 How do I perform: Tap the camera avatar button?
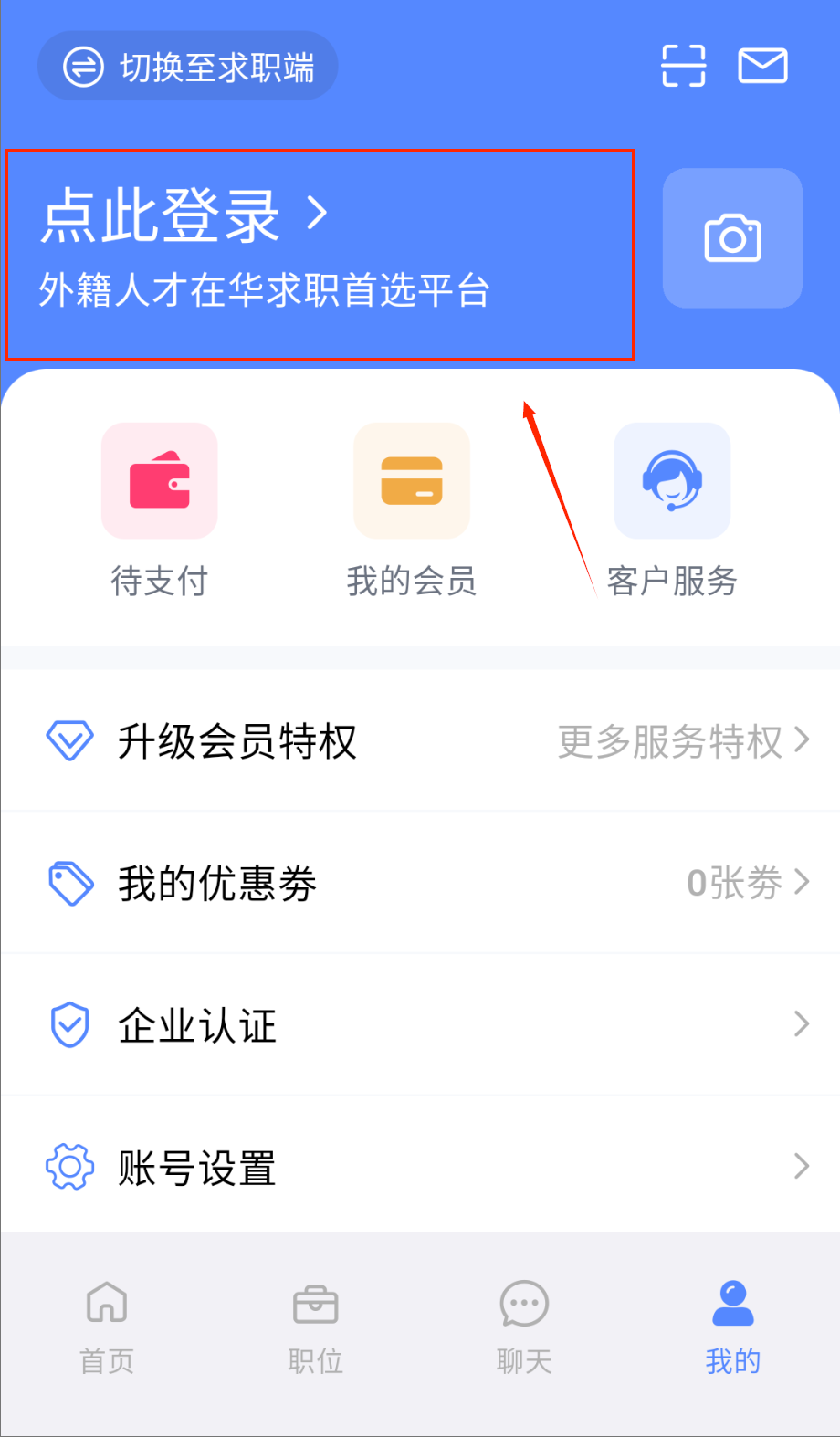[732, 238]
